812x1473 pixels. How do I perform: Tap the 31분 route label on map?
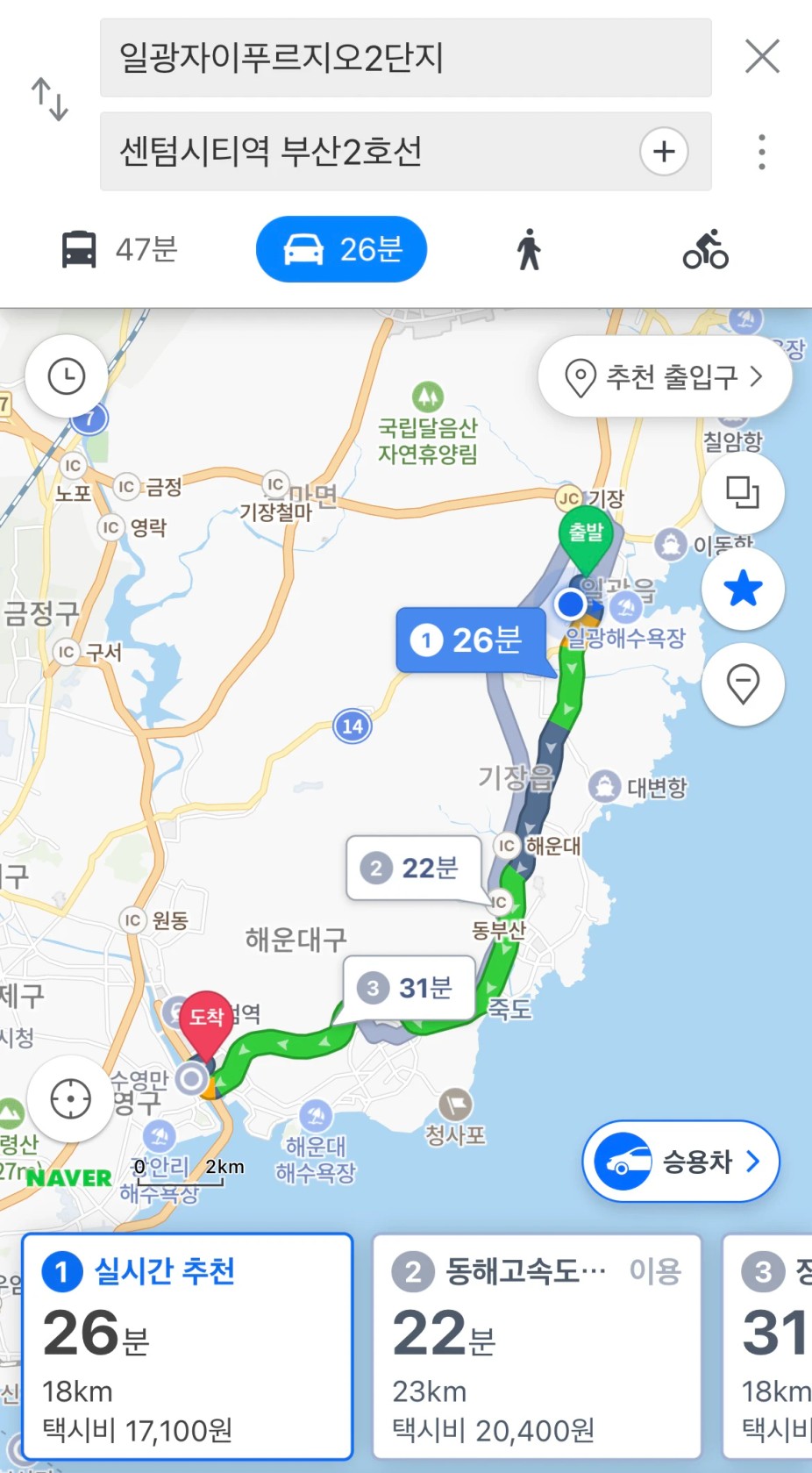pyautogui.click(x=410, y=989)
